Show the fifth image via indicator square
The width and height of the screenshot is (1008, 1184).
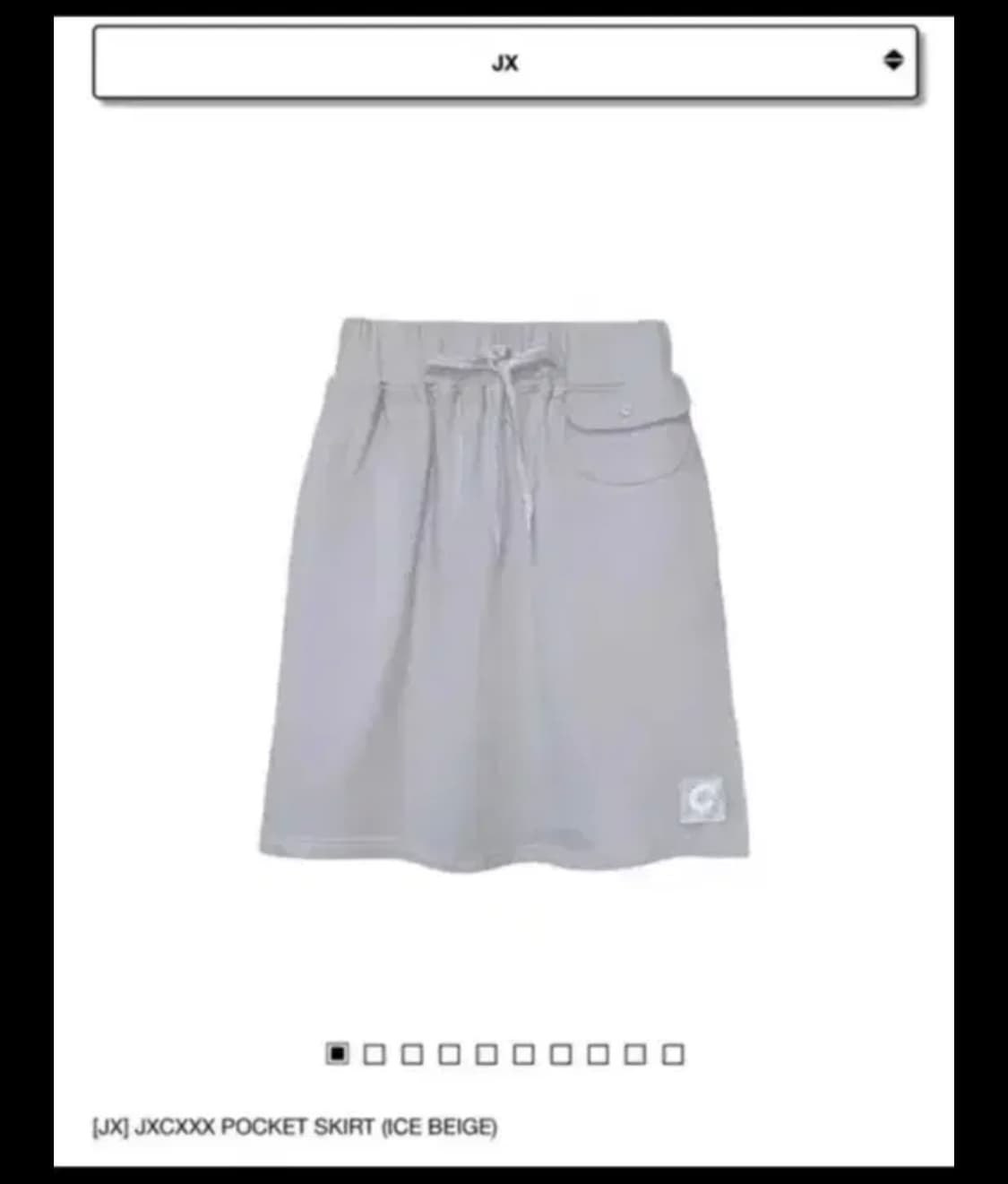click(487, 1054)
